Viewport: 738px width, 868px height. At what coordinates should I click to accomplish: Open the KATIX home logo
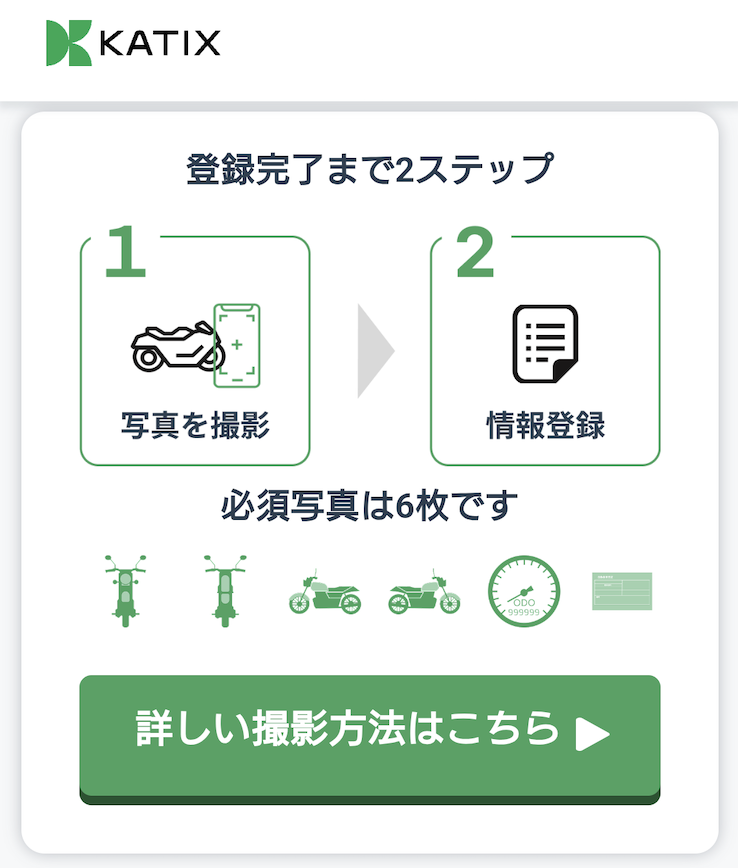coord(133,43)
